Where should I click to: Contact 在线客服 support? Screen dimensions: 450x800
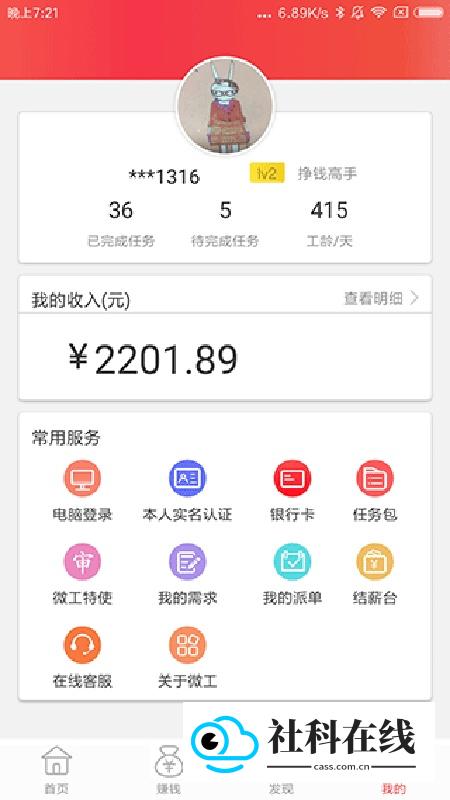[x=82, y=658]
